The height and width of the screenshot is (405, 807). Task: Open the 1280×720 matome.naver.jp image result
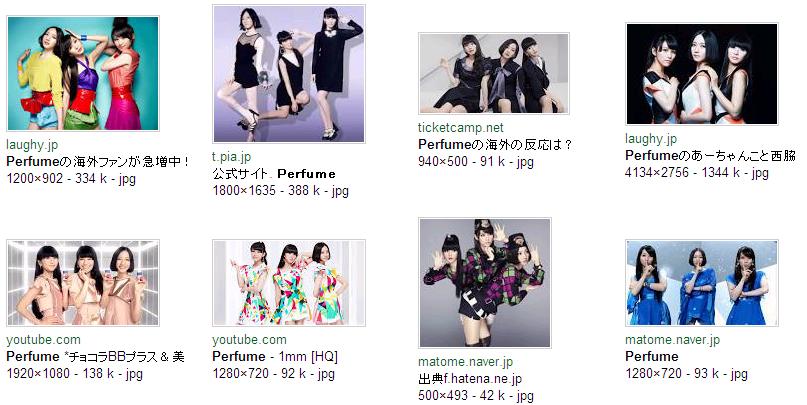(x=701, y=284)
